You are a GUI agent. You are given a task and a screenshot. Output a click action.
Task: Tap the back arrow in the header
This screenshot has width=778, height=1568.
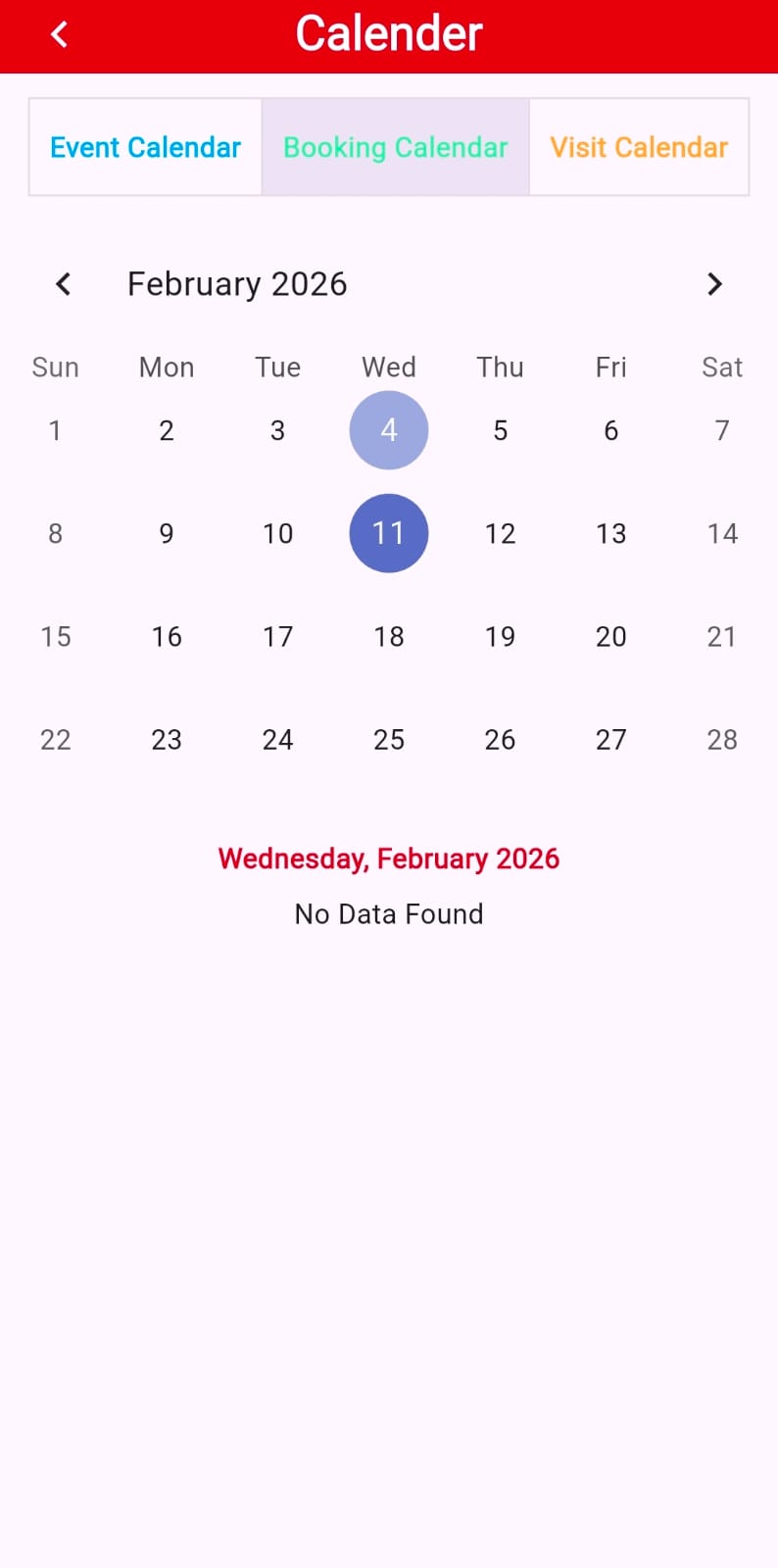[59, 33]
